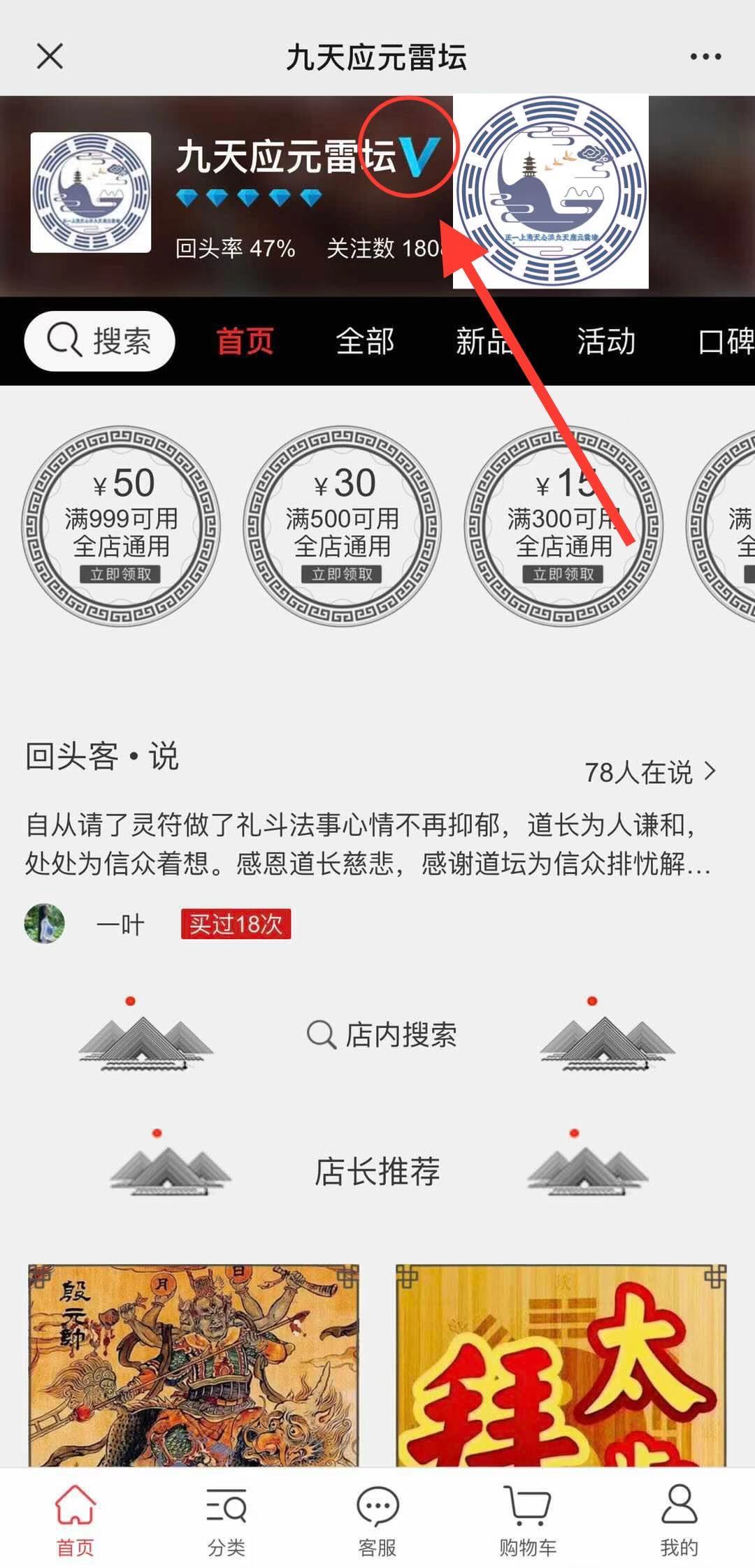Open the 78人在说 reviews link
The width and height of the screenshot is (755, 1568).
[x=650, y=772]
